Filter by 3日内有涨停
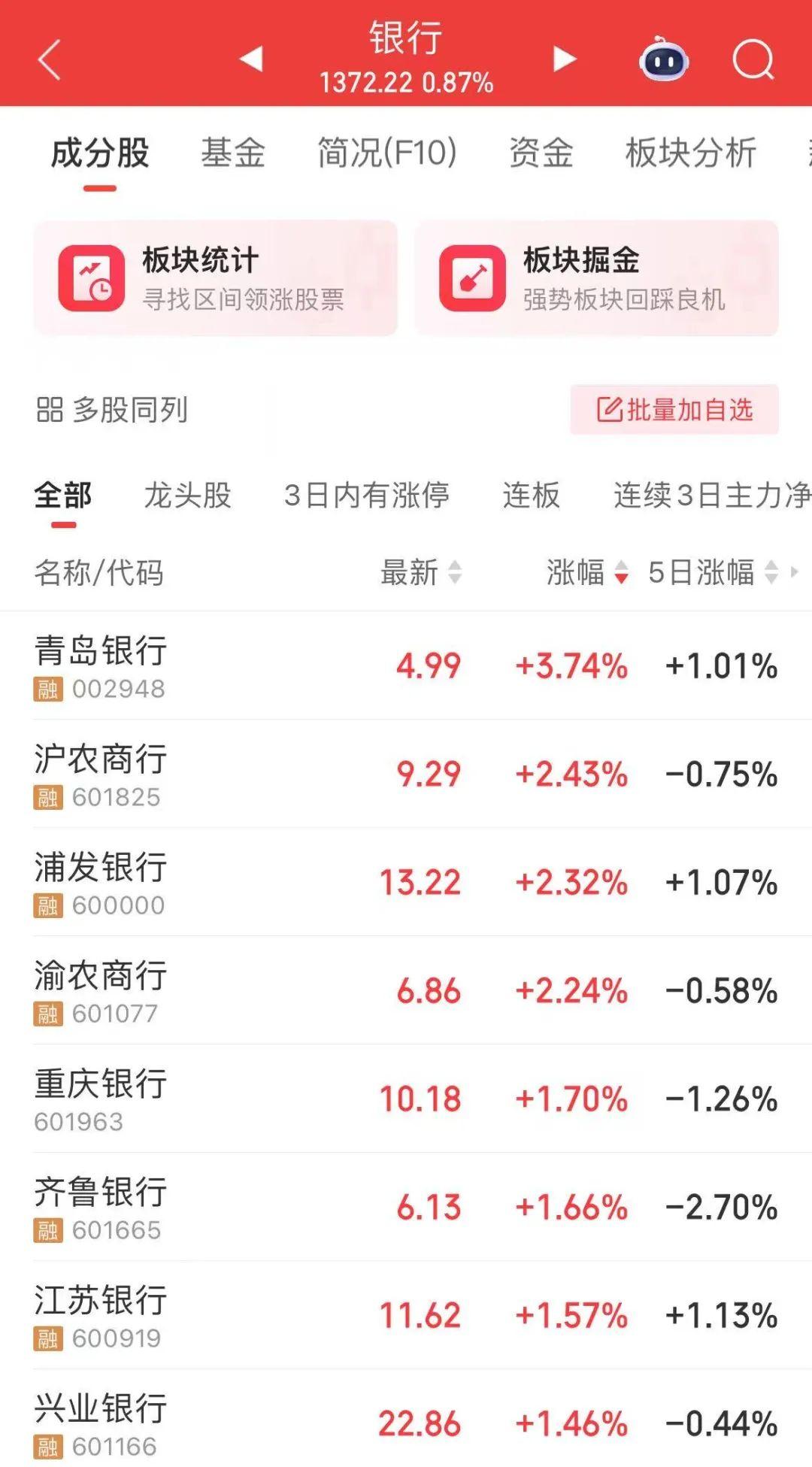 point(366,496)
